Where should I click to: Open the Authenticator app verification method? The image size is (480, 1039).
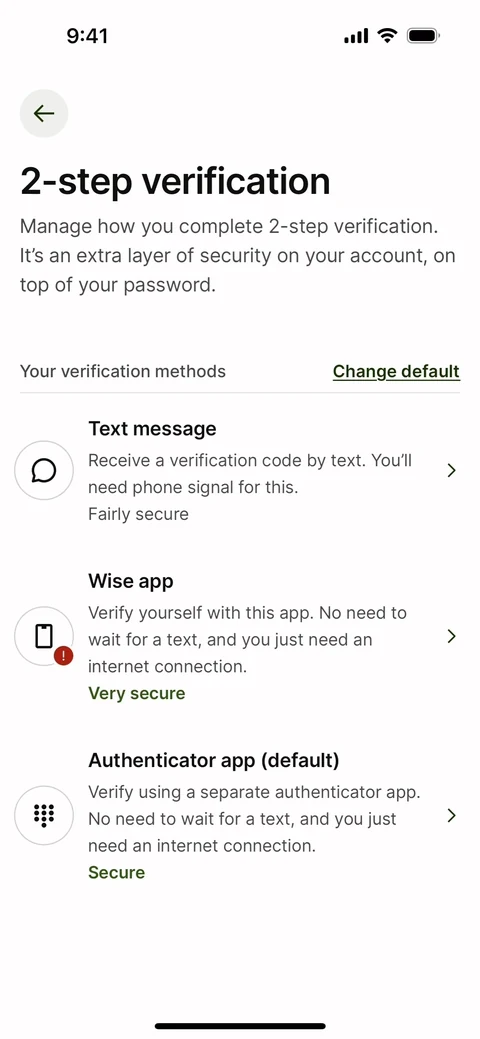coord(239,816)
